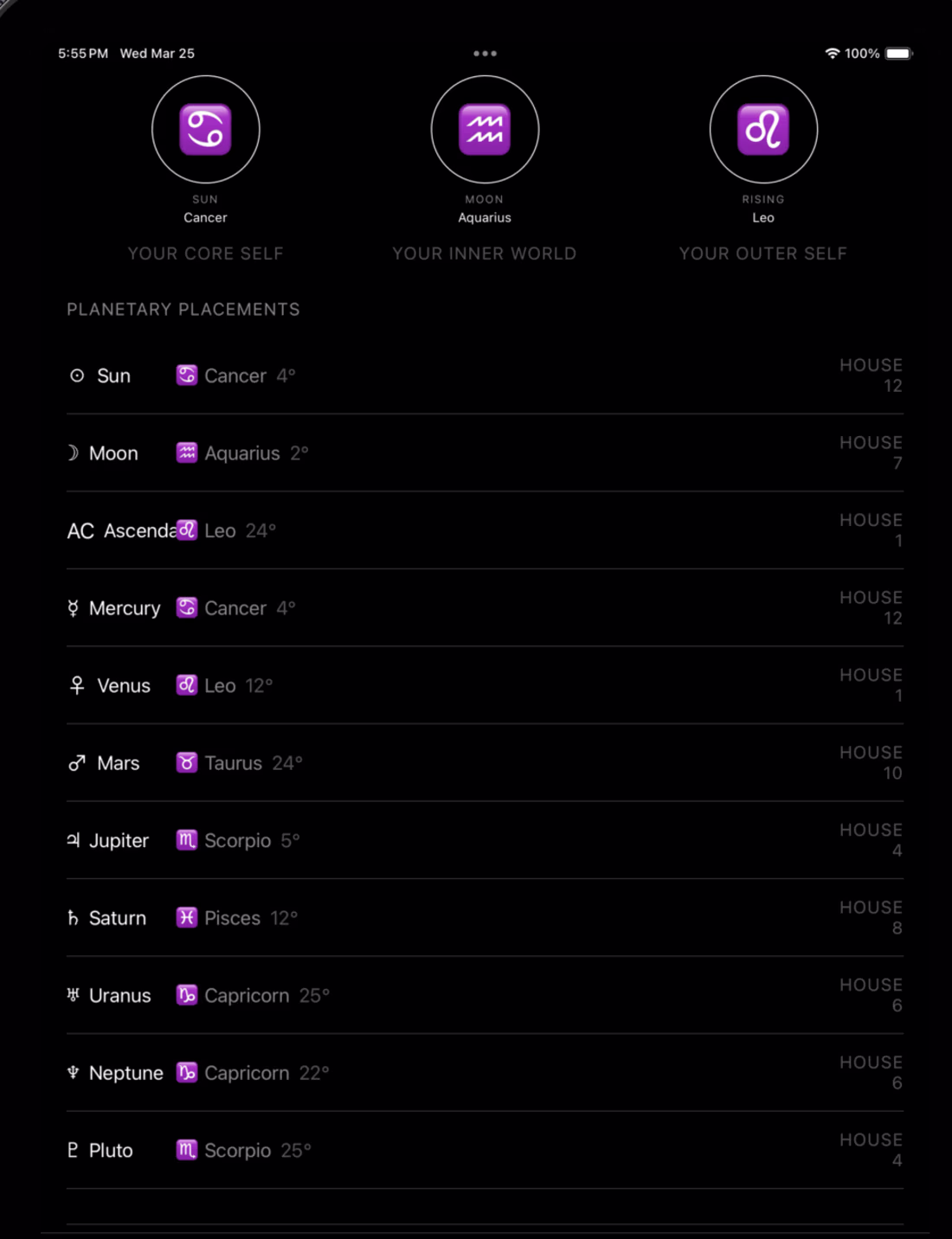Screen dimensions: 952x1239
Task: Select the Jupiter Scorpio 5° placement
Action: tap(485, 840)
